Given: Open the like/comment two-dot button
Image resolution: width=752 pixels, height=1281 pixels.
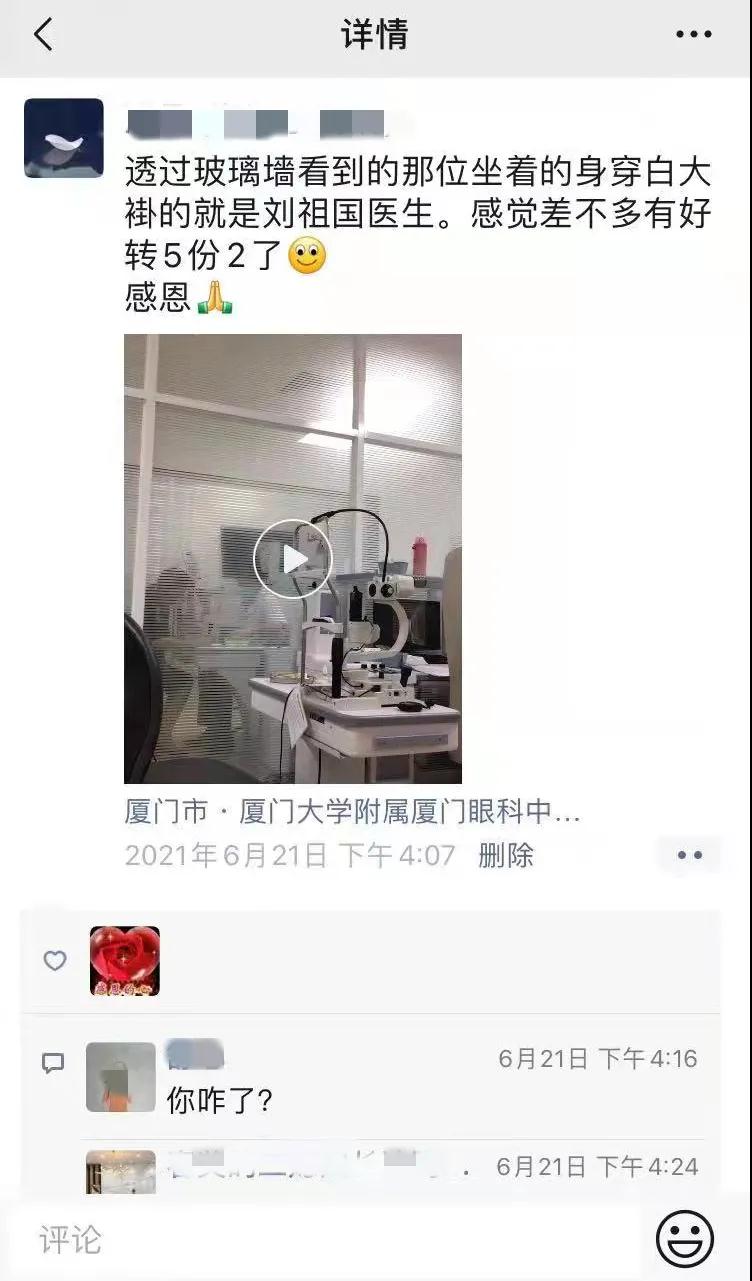Looking at the screenshot, I should (690, 856).
